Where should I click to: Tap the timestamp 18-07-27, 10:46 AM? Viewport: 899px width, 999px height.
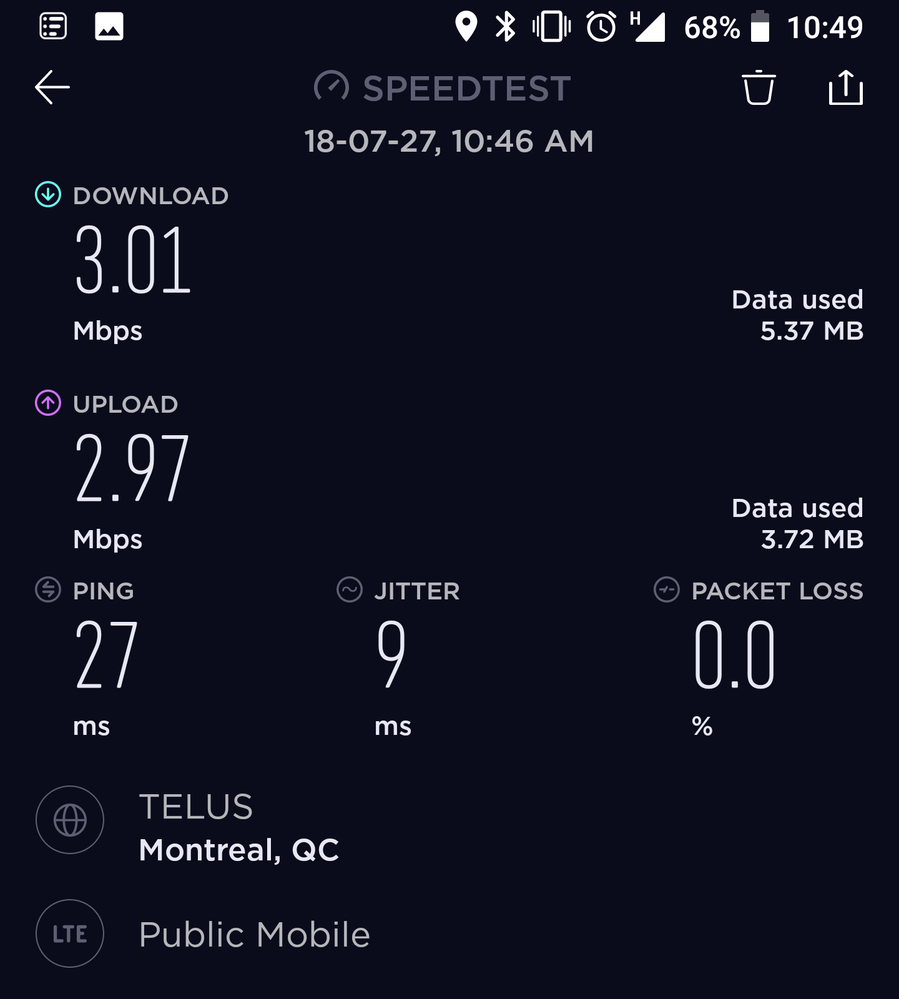pyautogui.click(x=451, y=141)
